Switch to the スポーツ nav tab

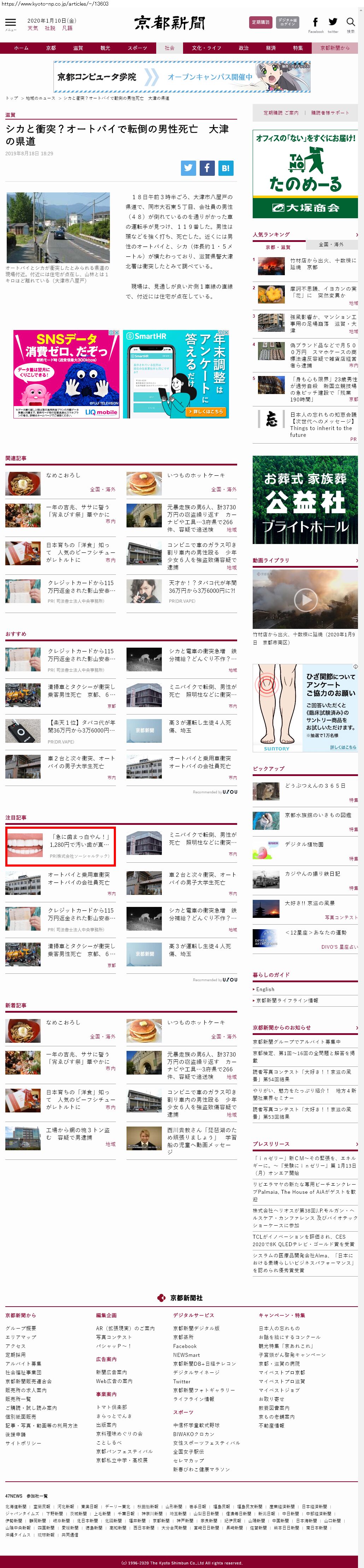[137, 48]
